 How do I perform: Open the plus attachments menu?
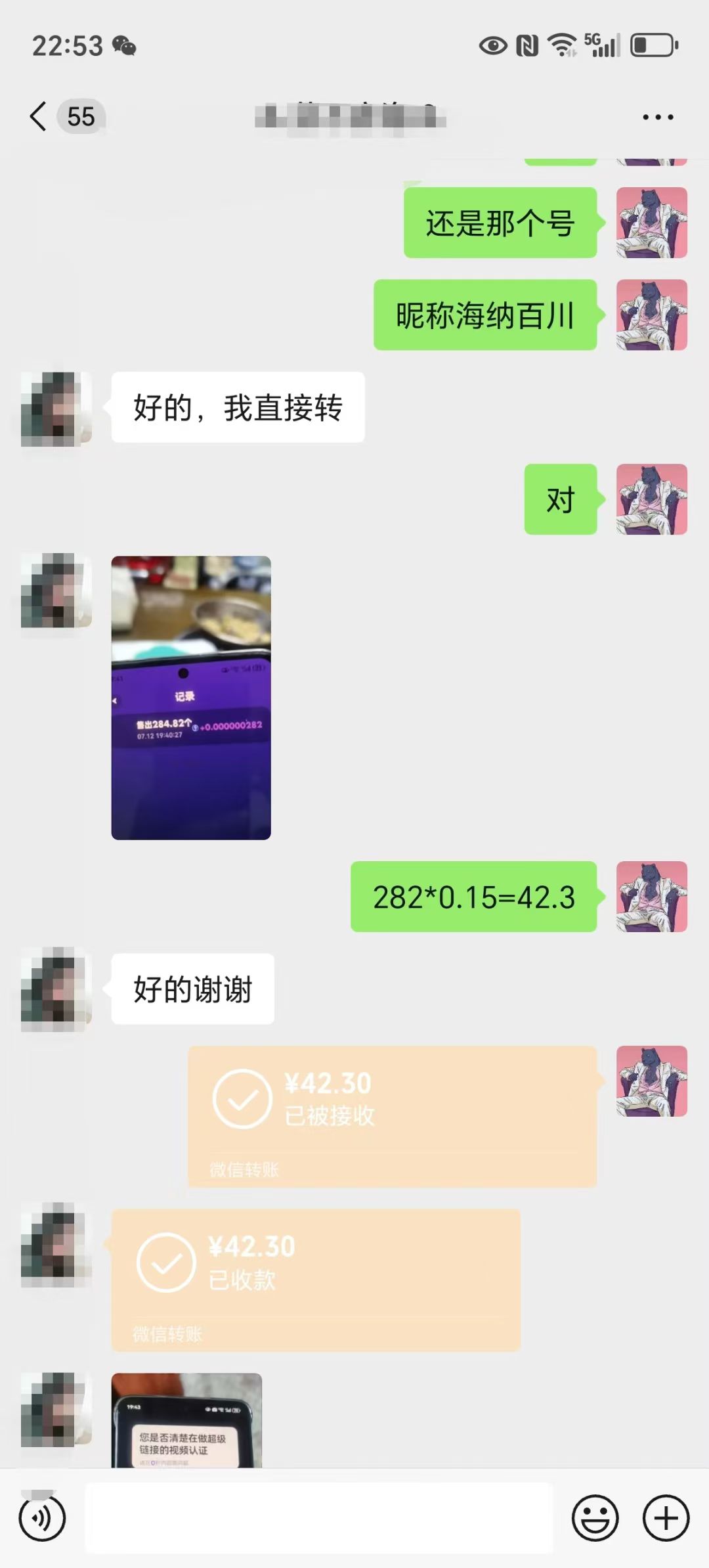[x=666, y=1518]
